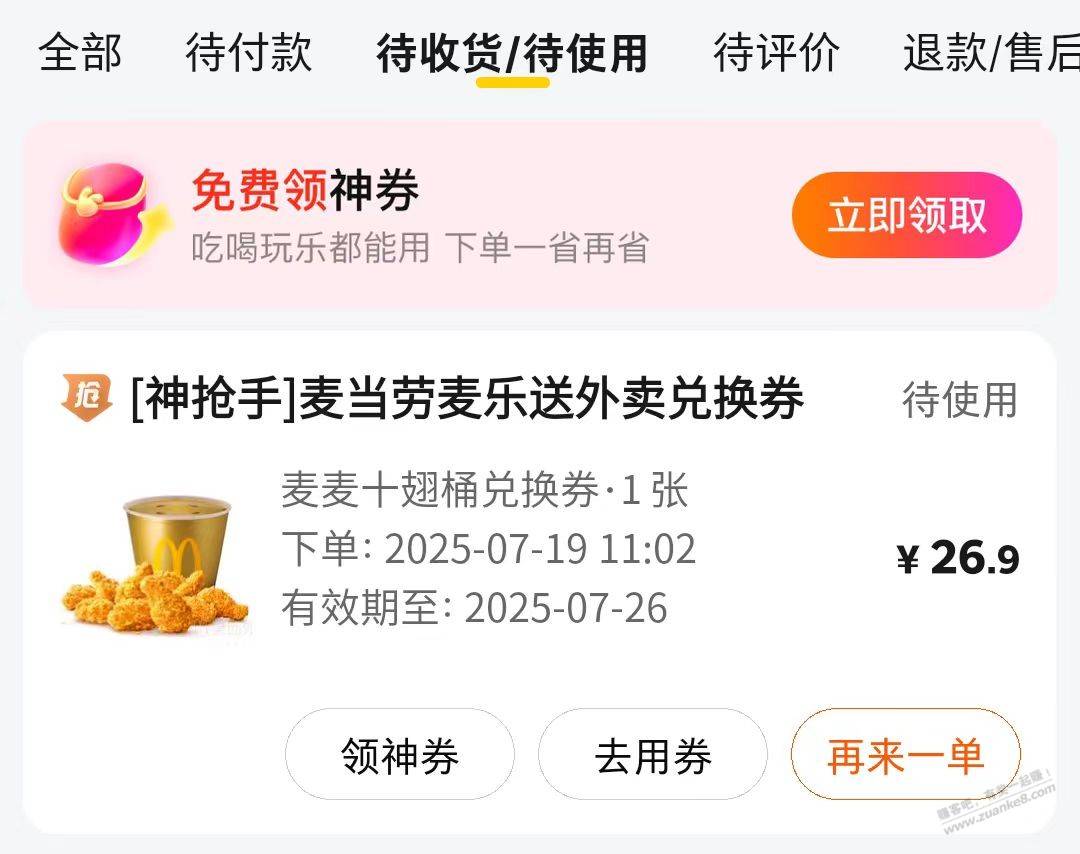Tap the 领神券 button
Screen dimensions: 1080x854
tap(400, 755)
